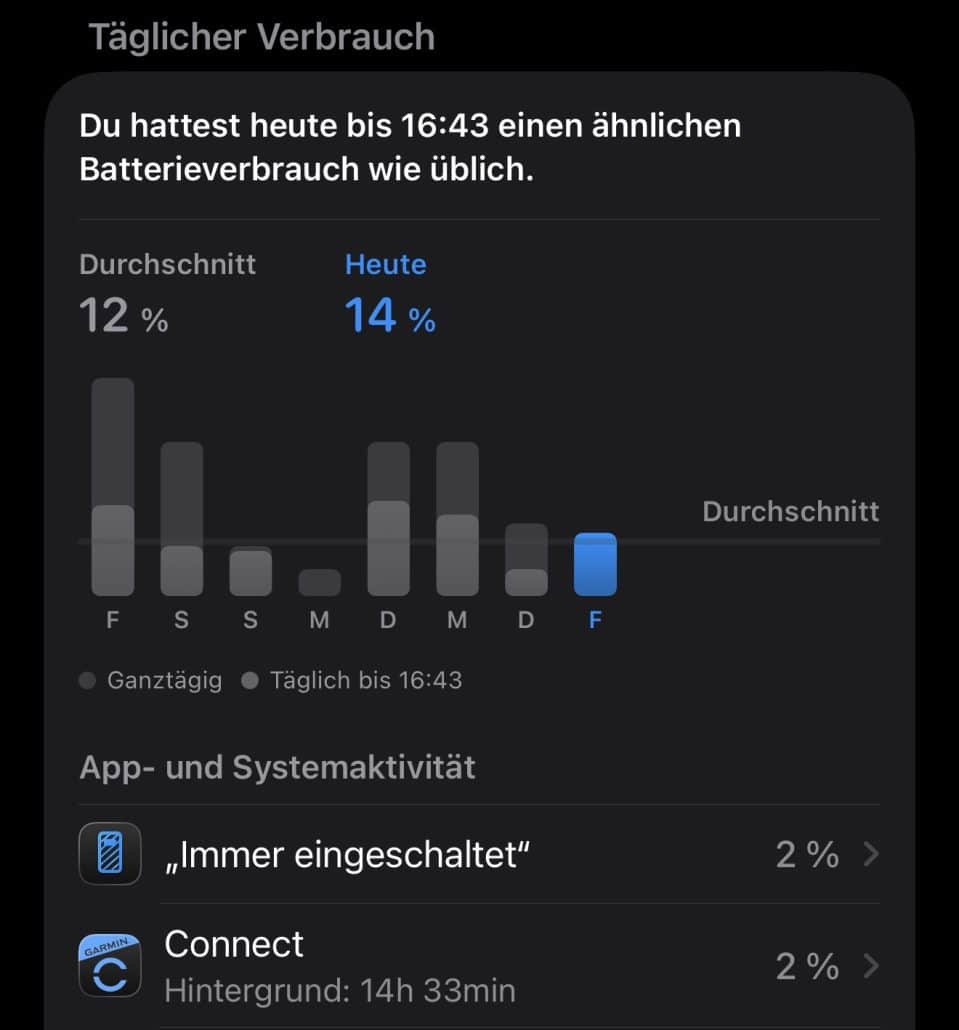Select the Heute tab

(x=385, y=264)
